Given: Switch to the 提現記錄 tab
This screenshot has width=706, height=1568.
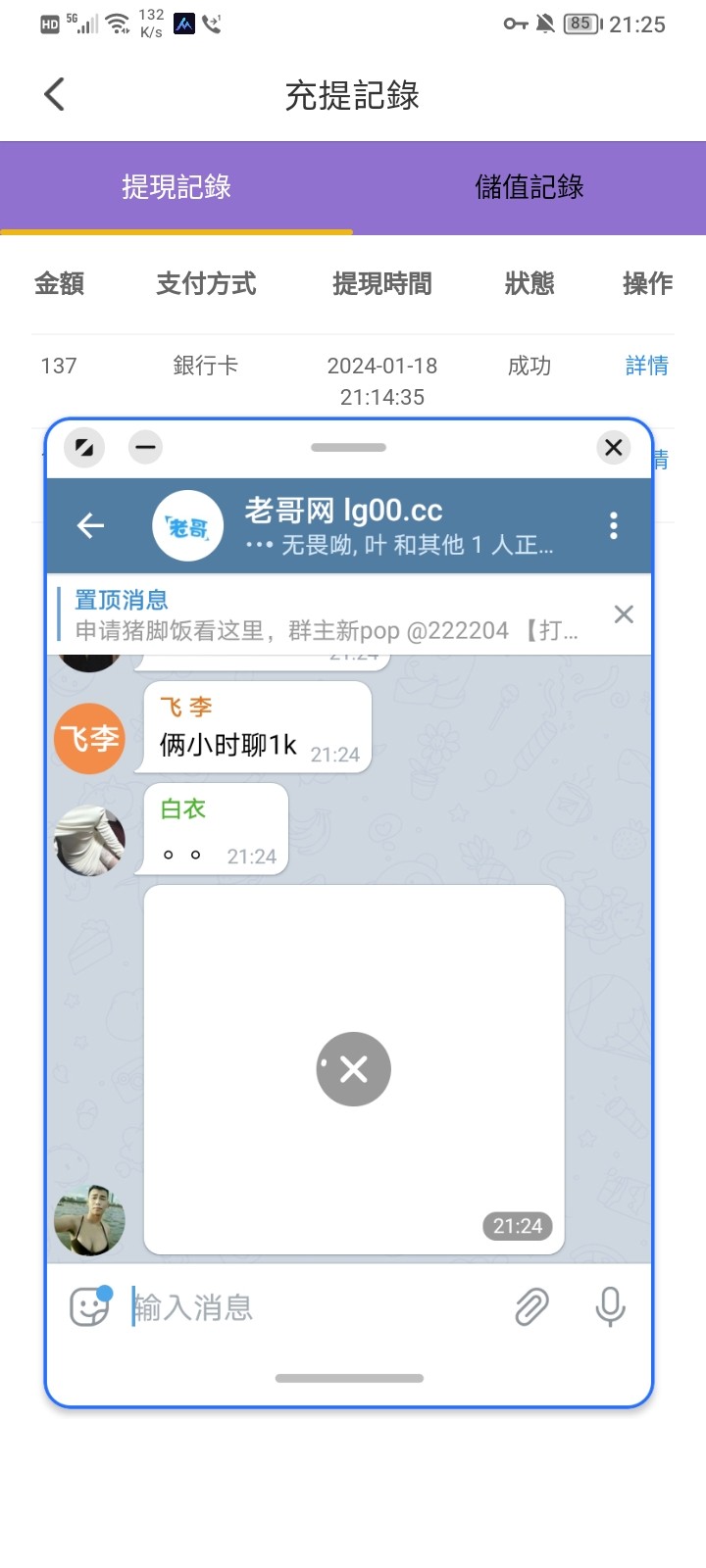Looking at the screenshot, I should [176, 187].
